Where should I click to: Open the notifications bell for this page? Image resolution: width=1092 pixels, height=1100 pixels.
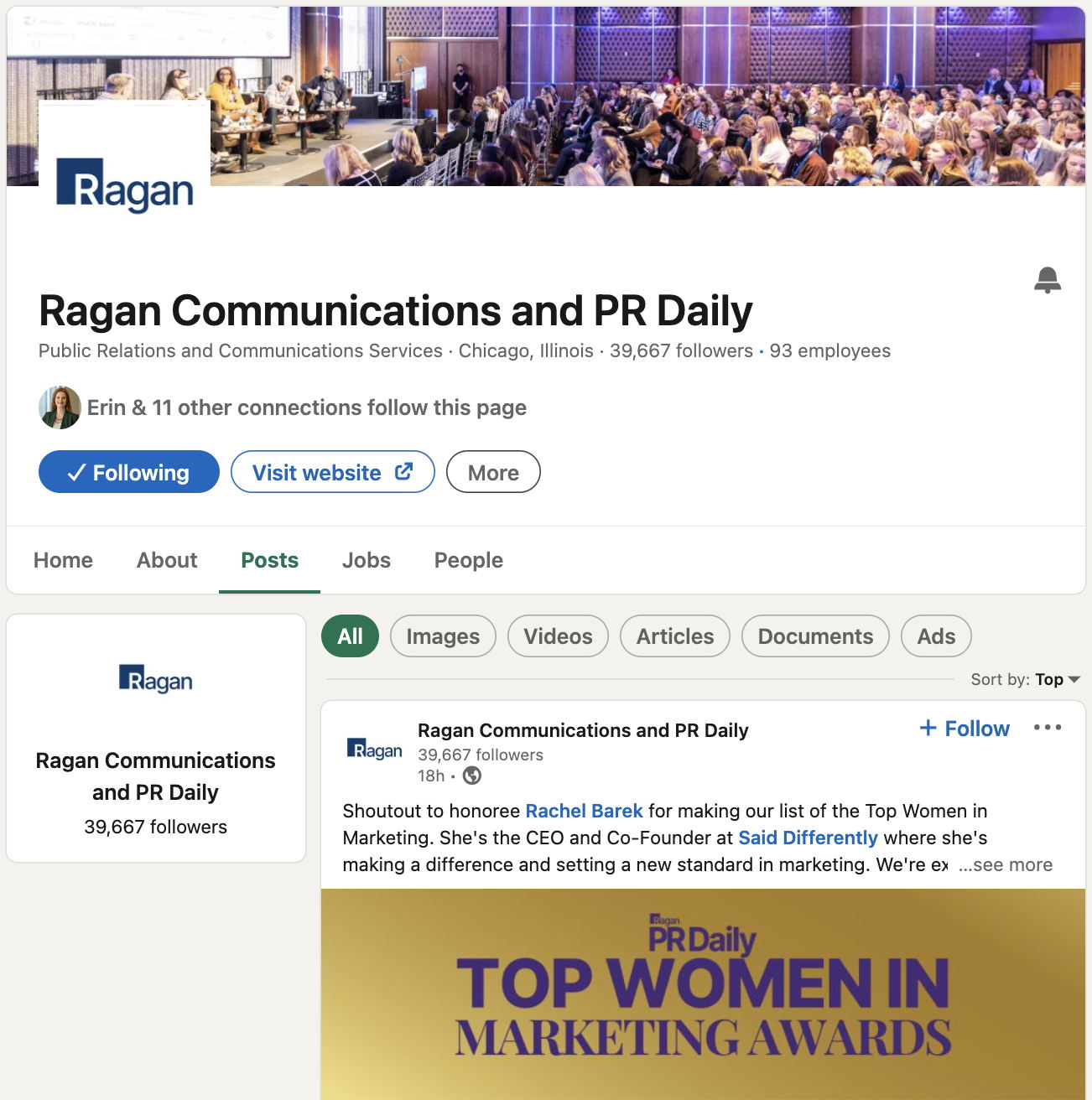[x=1047, y=280]
